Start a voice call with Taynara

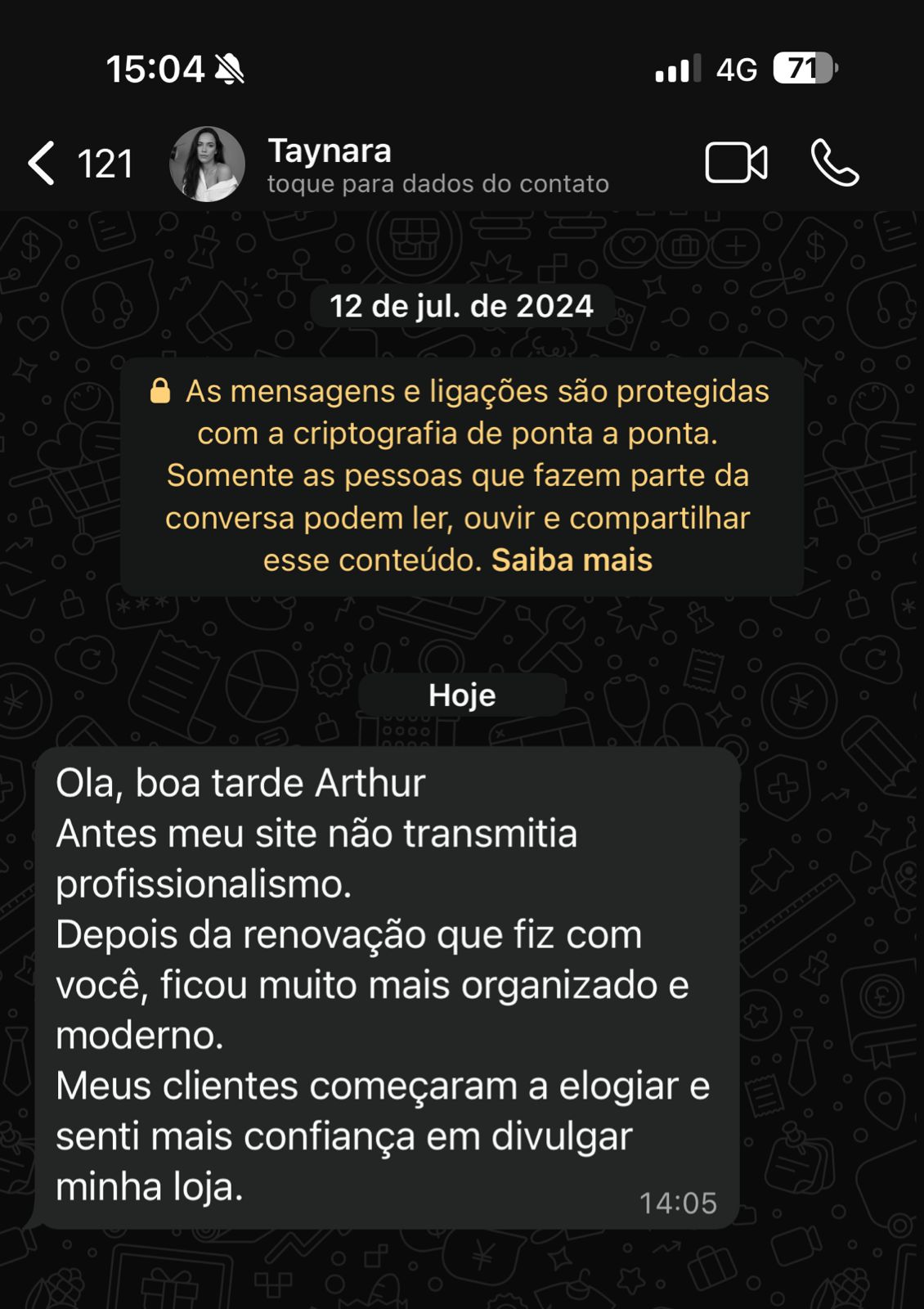(834, 163)
